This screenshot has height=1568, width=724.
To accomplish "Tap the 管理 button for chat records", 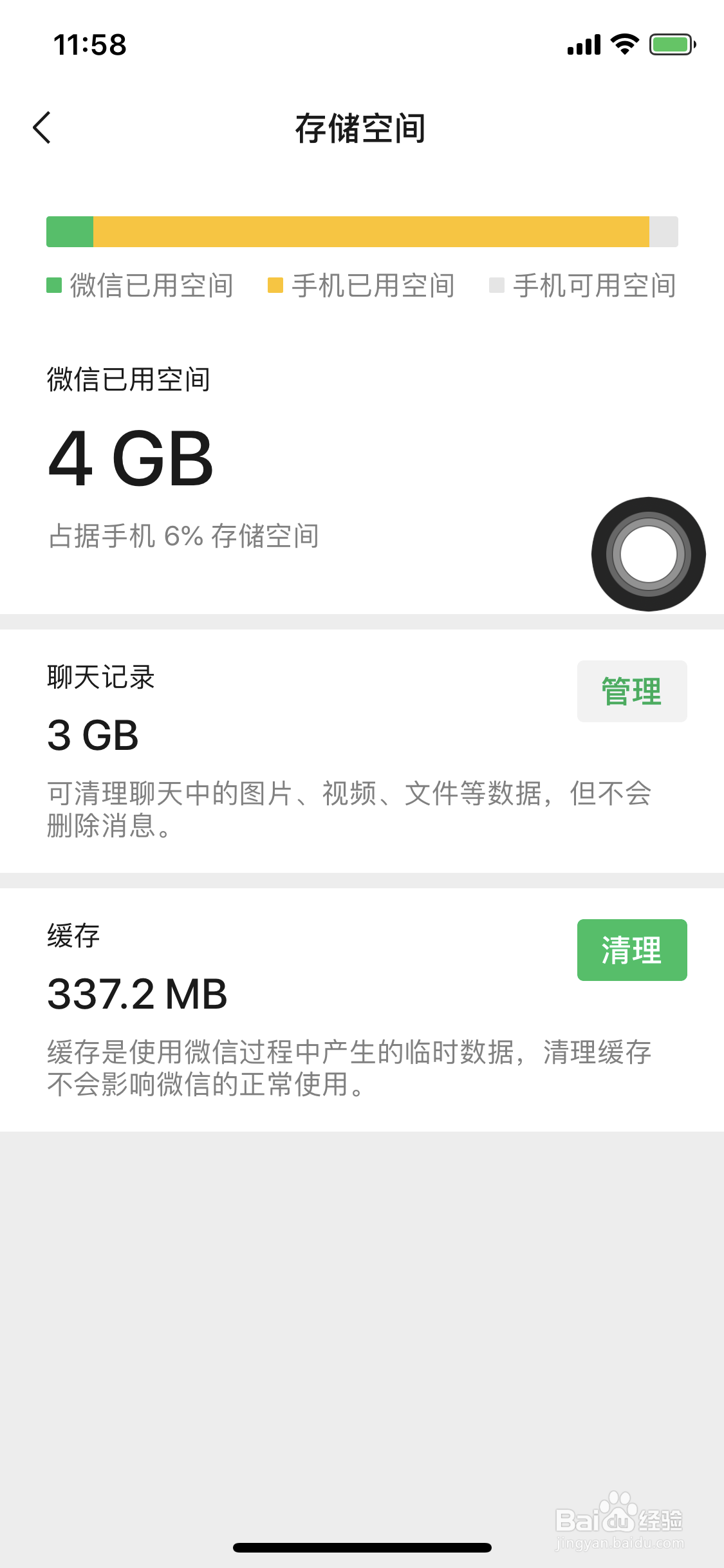I will [x=631, y=691].
